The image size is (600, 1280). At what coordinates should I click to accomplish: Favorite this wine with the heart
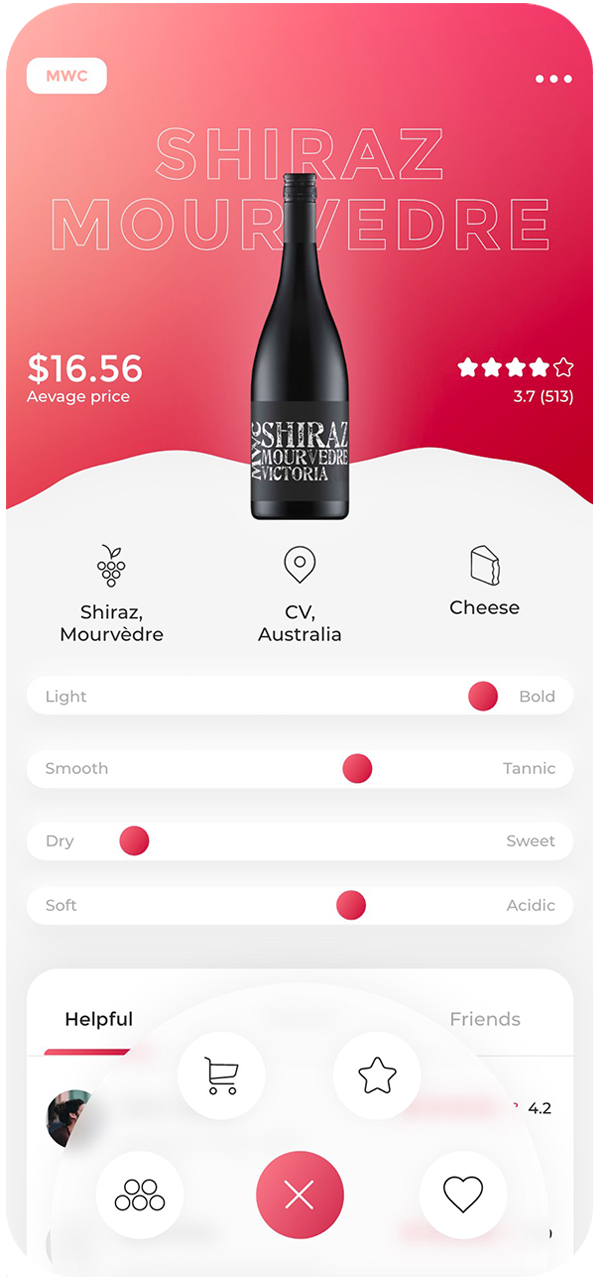[463, 1195]
